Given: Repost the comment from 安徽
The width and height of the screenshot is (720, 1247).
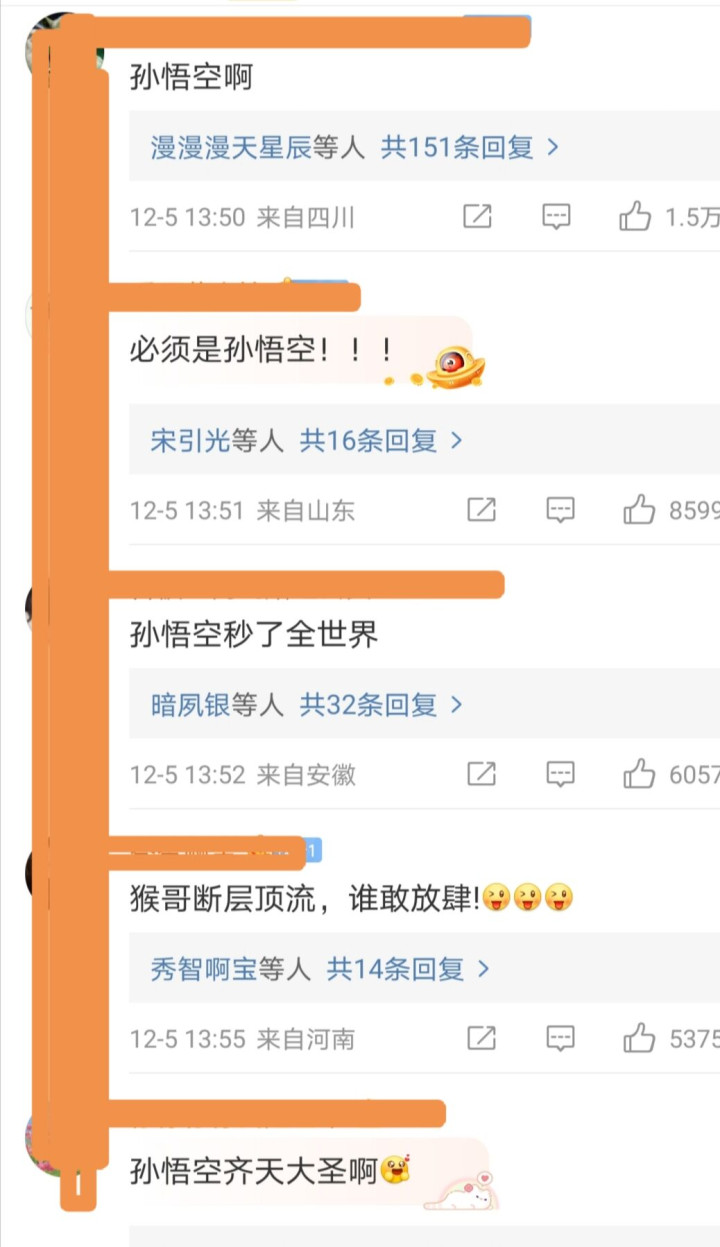Looking at the screenshot, I should (x=482, y=774).
